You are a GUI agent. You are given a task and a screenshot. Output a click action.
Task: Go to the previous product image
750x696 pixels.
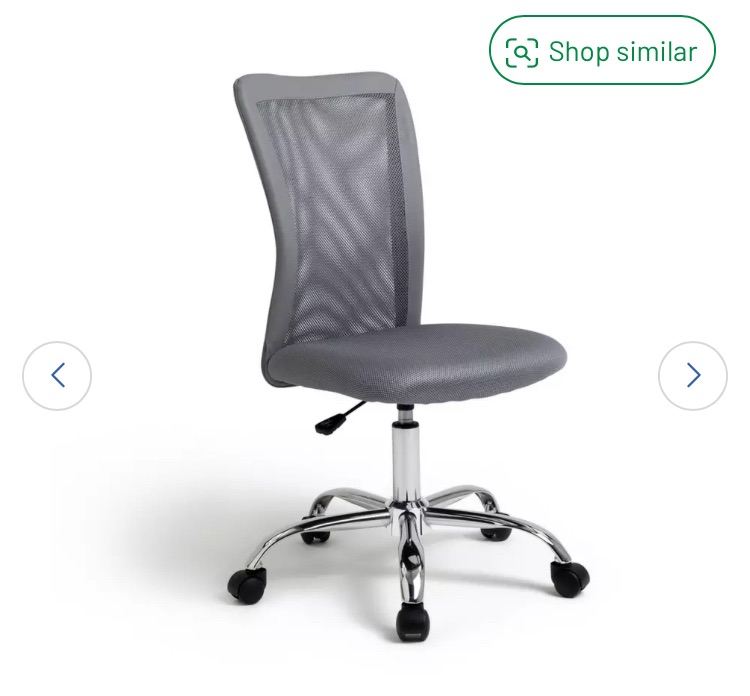click(x=57, y=376)
